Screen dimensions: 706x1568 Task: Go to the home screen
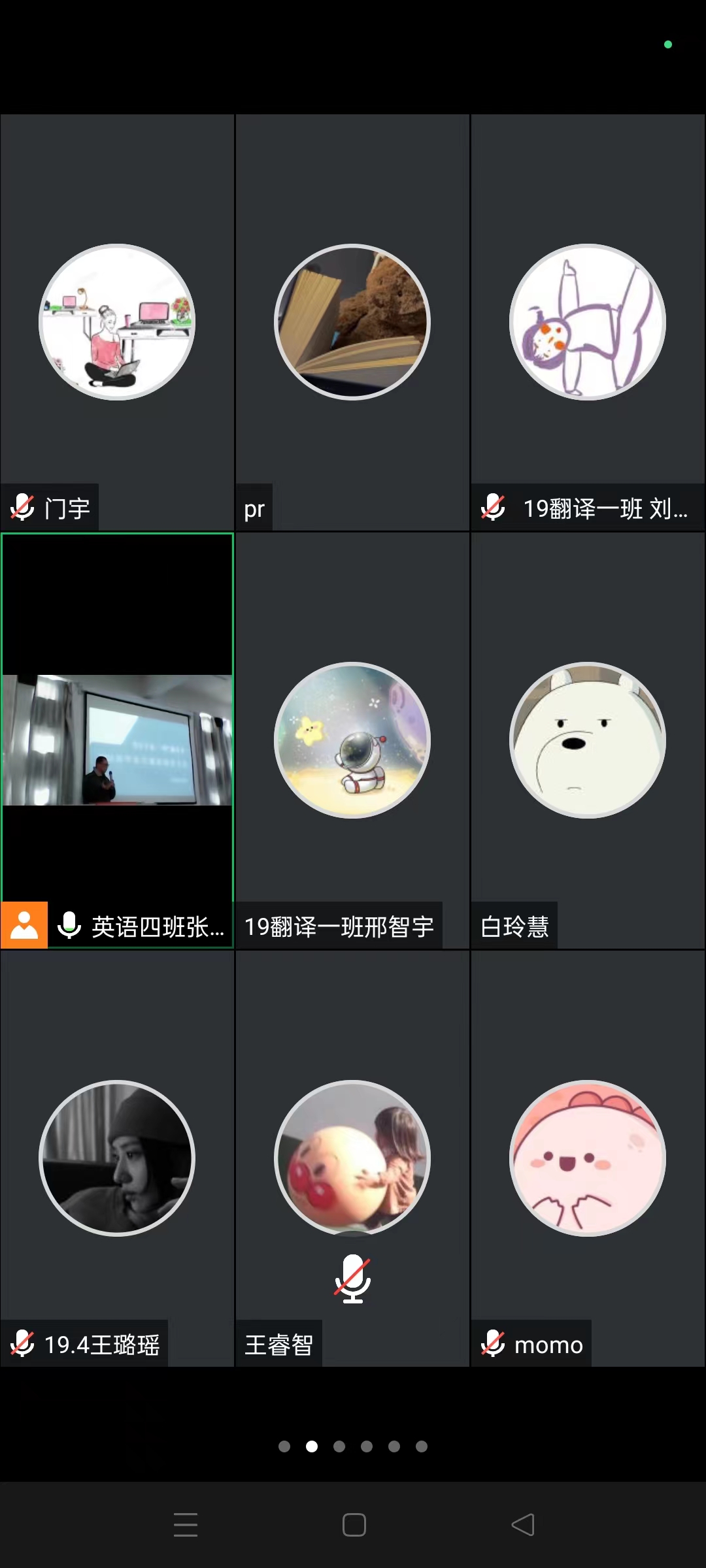354,1525
